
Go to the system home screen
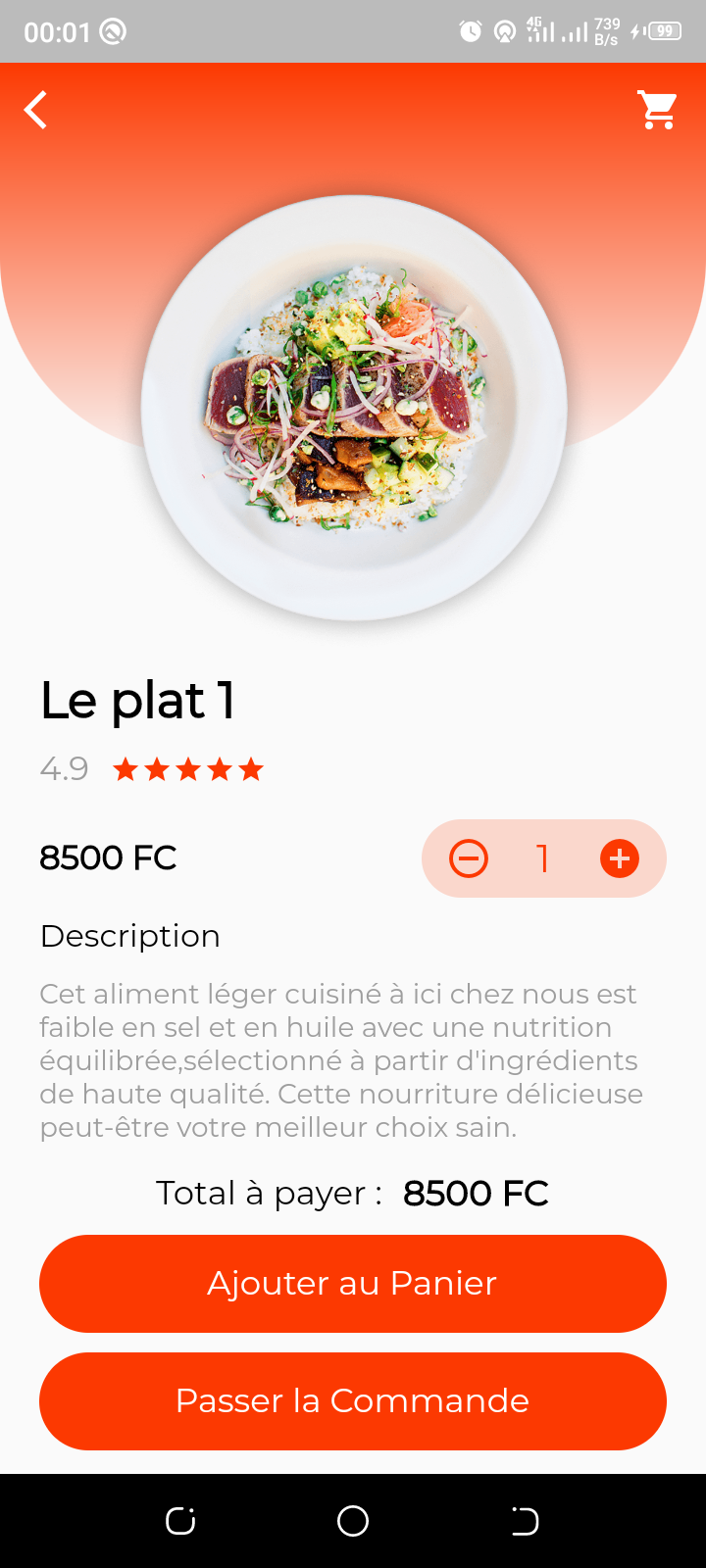(353, 1521)
